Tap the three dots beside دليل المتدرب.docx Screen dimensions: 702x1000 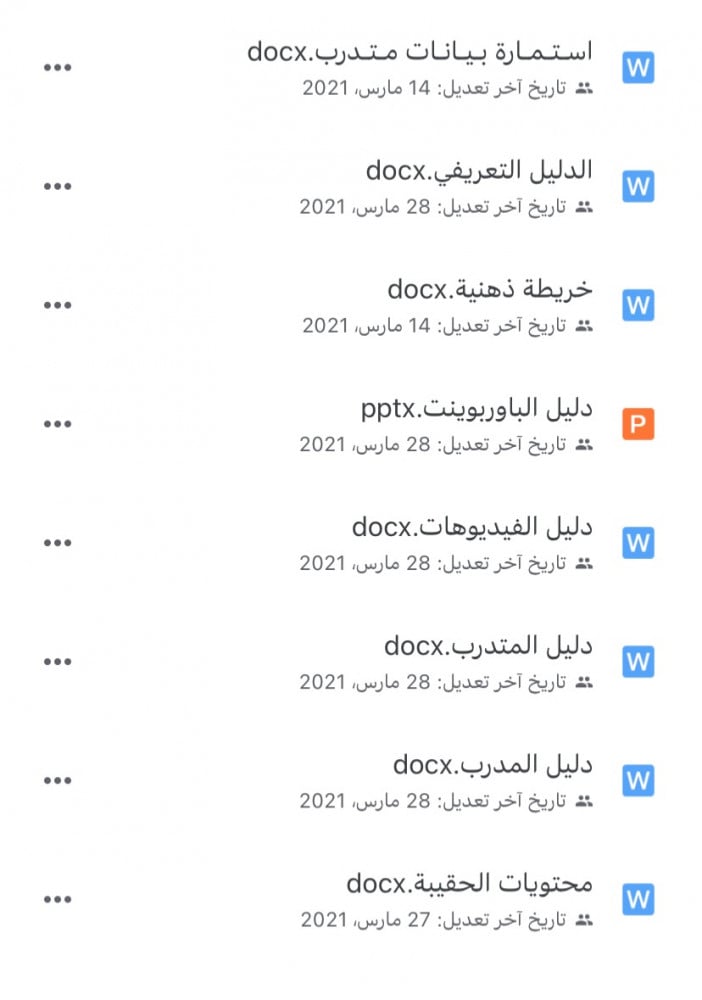coord(58,662)
